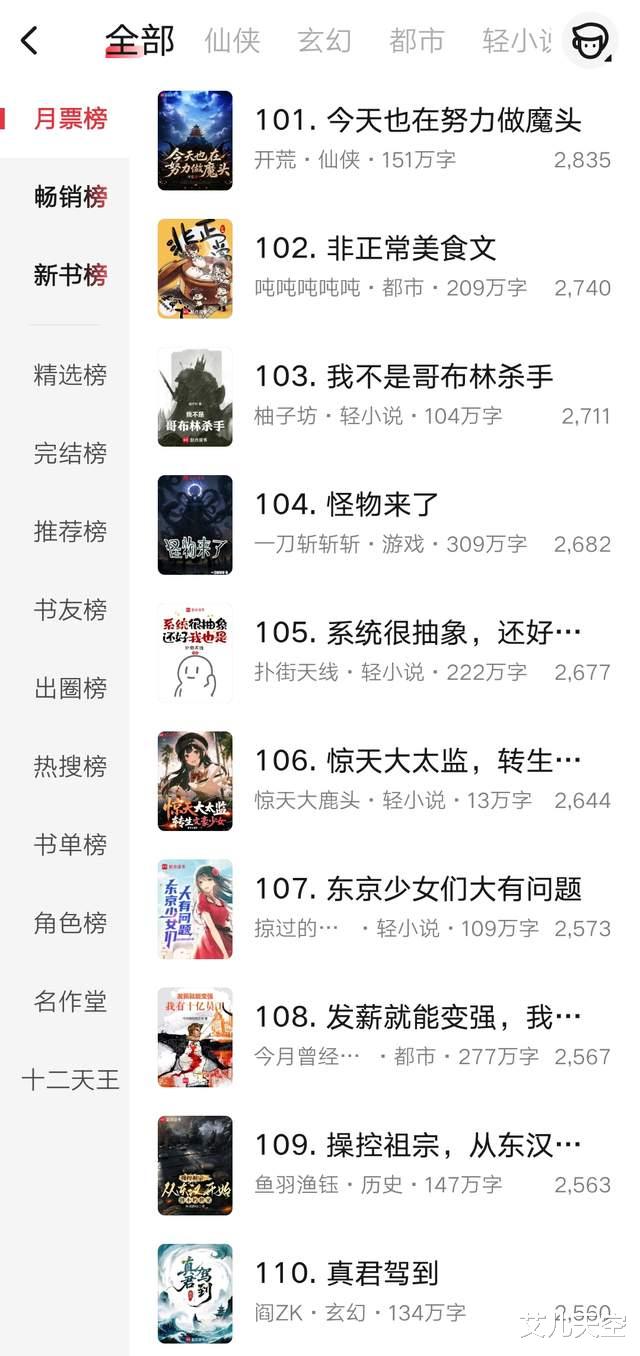Select the 精选榜 sidebar item
The width and height of the screenshot is (640, 1356).
coord(70,375)
